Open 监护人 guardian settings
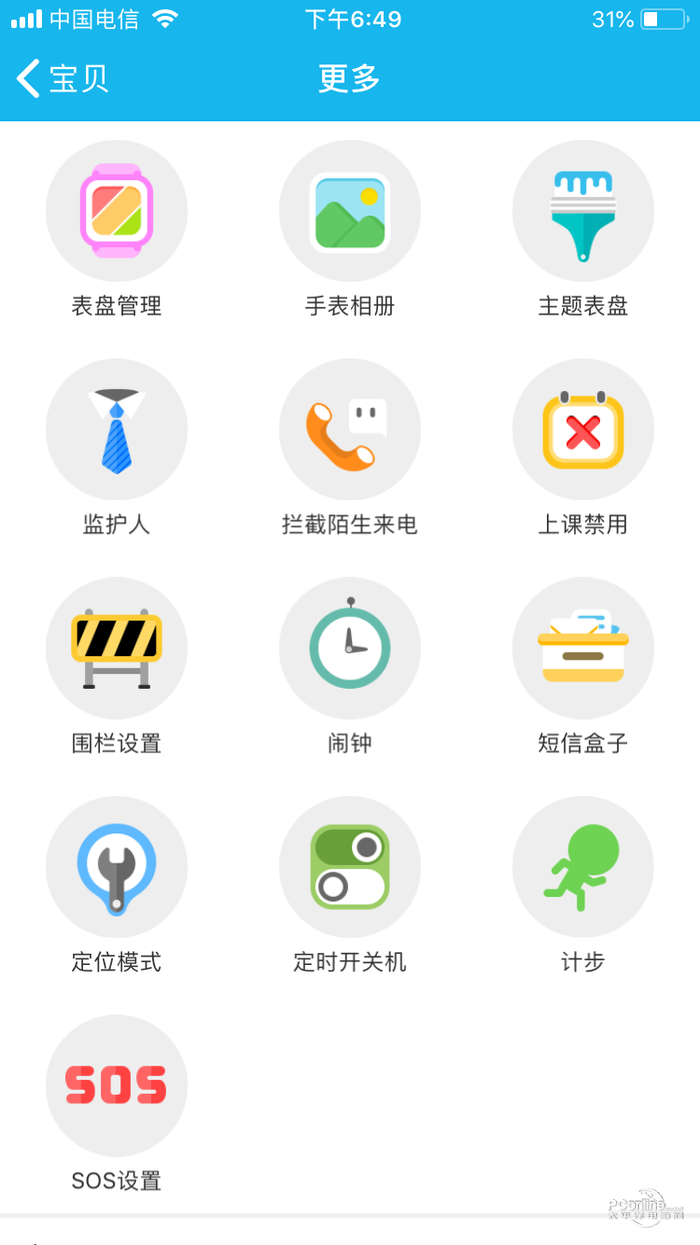Image resolution: width=700 pixels, height=1245 pixels. coord(116,430)
